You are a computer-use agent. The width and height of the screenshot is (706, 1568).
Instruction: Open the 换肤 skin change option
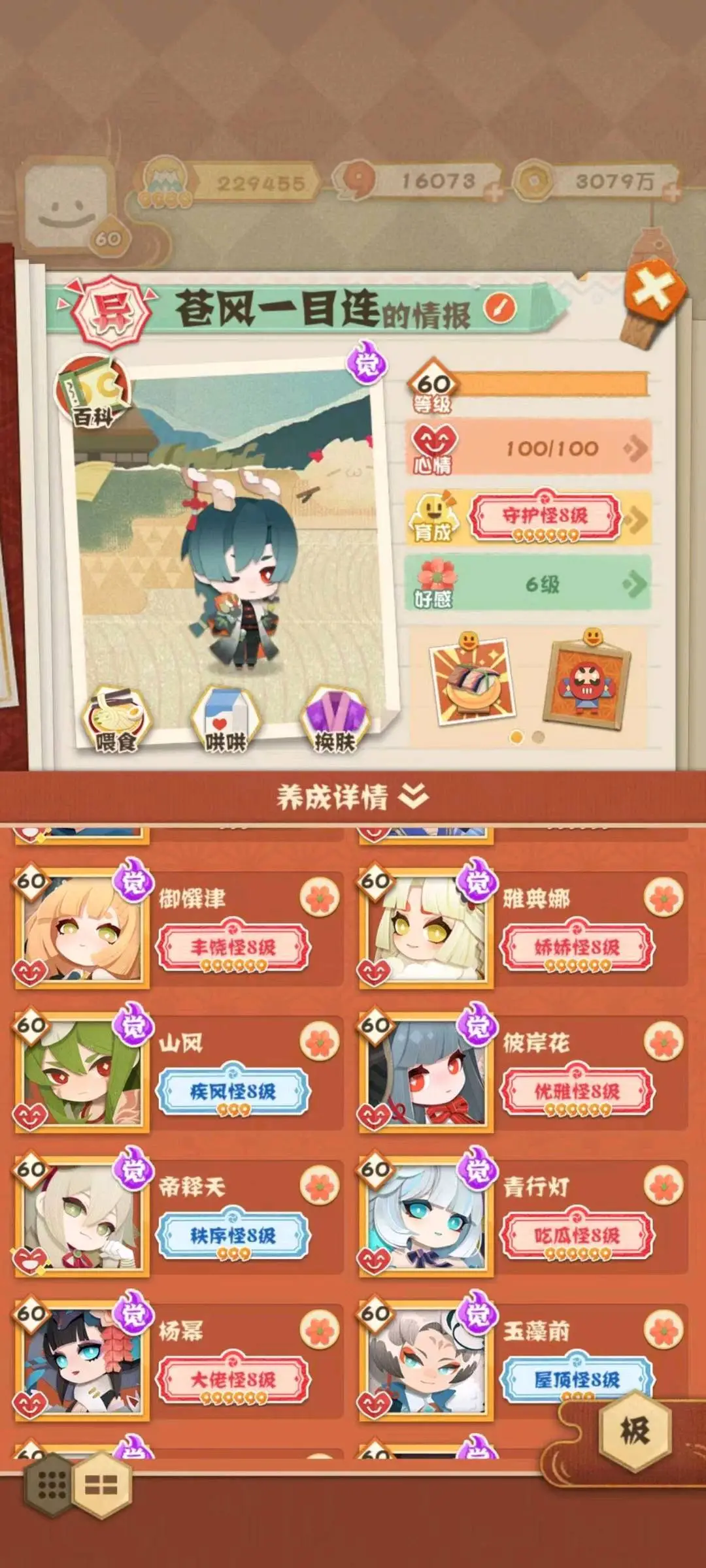[335, 720]
